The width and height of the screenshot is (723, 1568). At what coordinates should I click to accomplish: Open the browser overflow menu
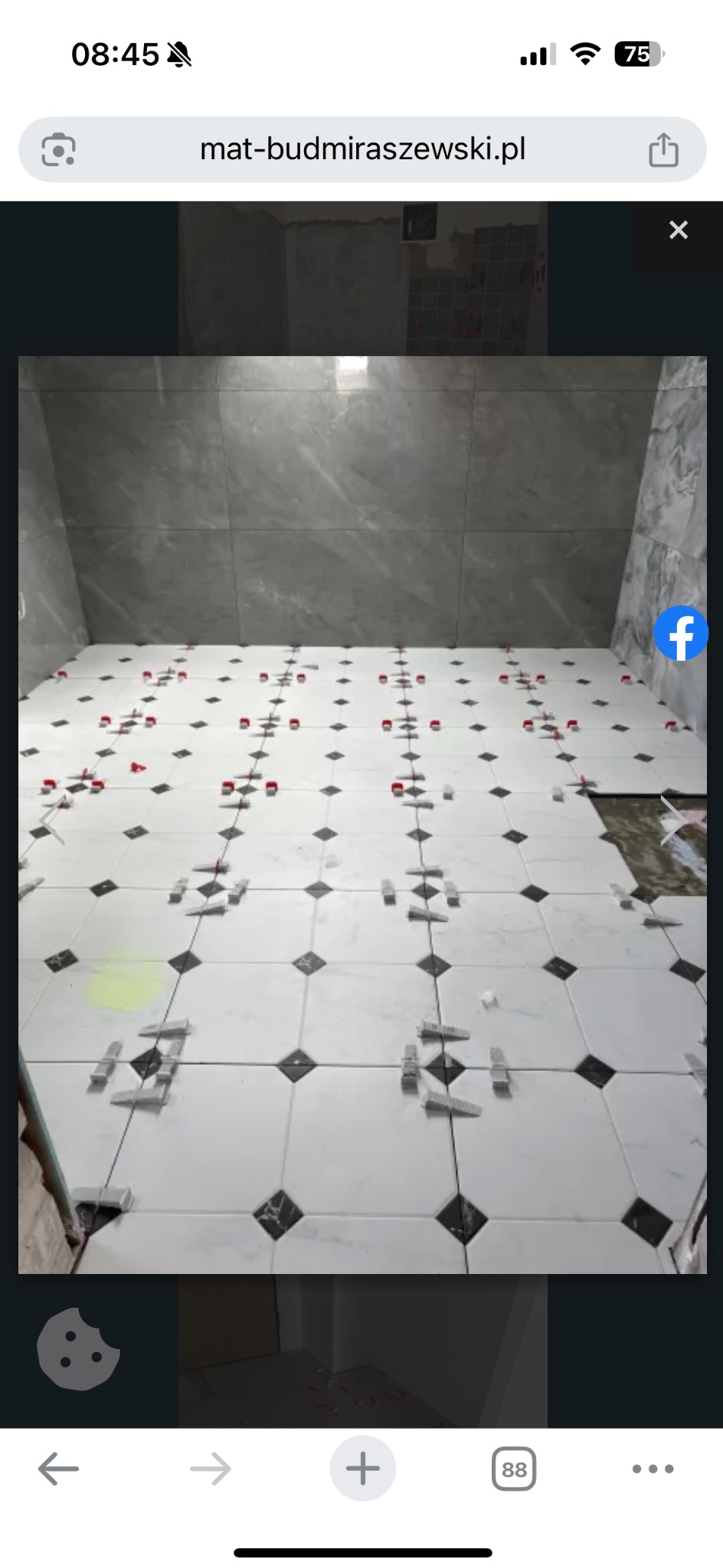[653, 1468]
